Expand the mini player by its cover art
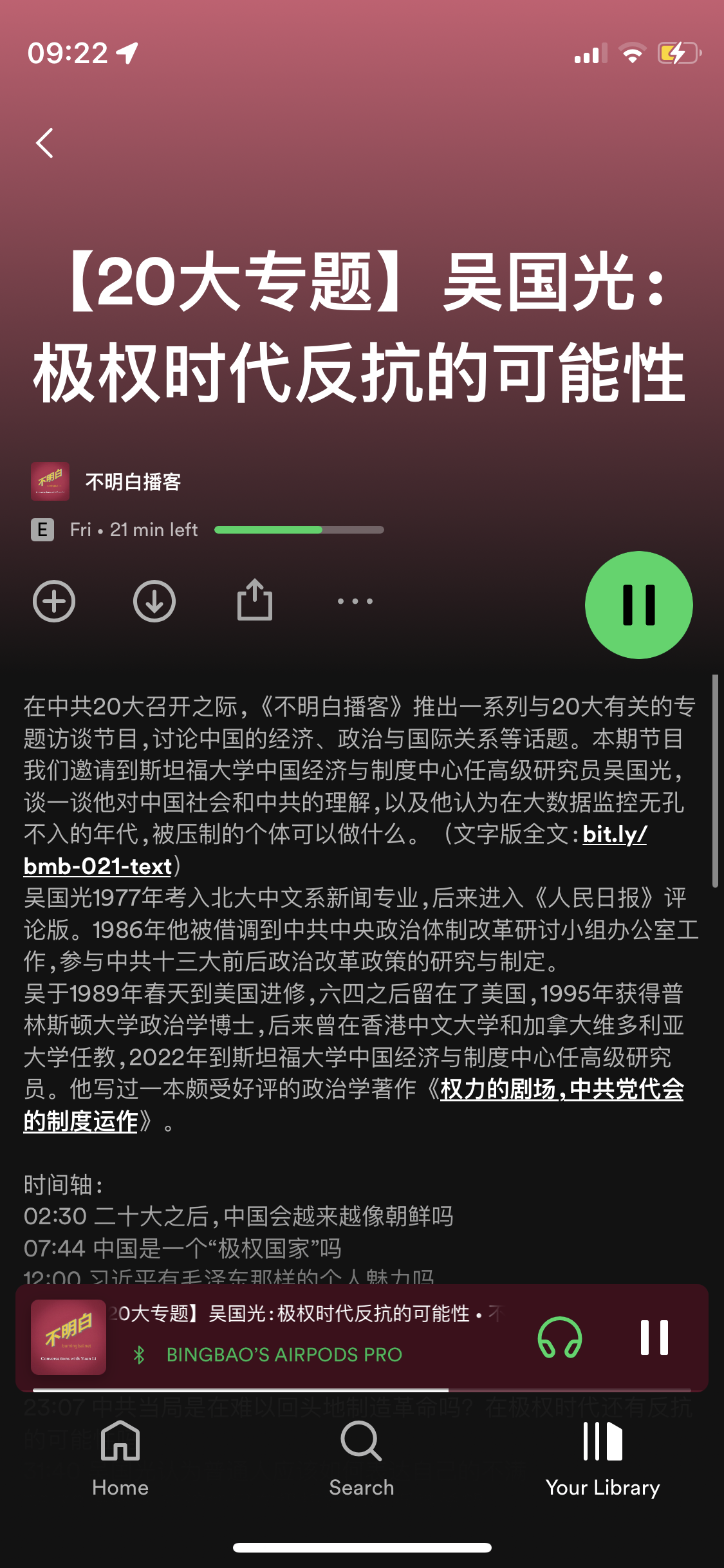Image resolution: width=724 pixels, height=1568 pixels. click(x=69, y=1337)
